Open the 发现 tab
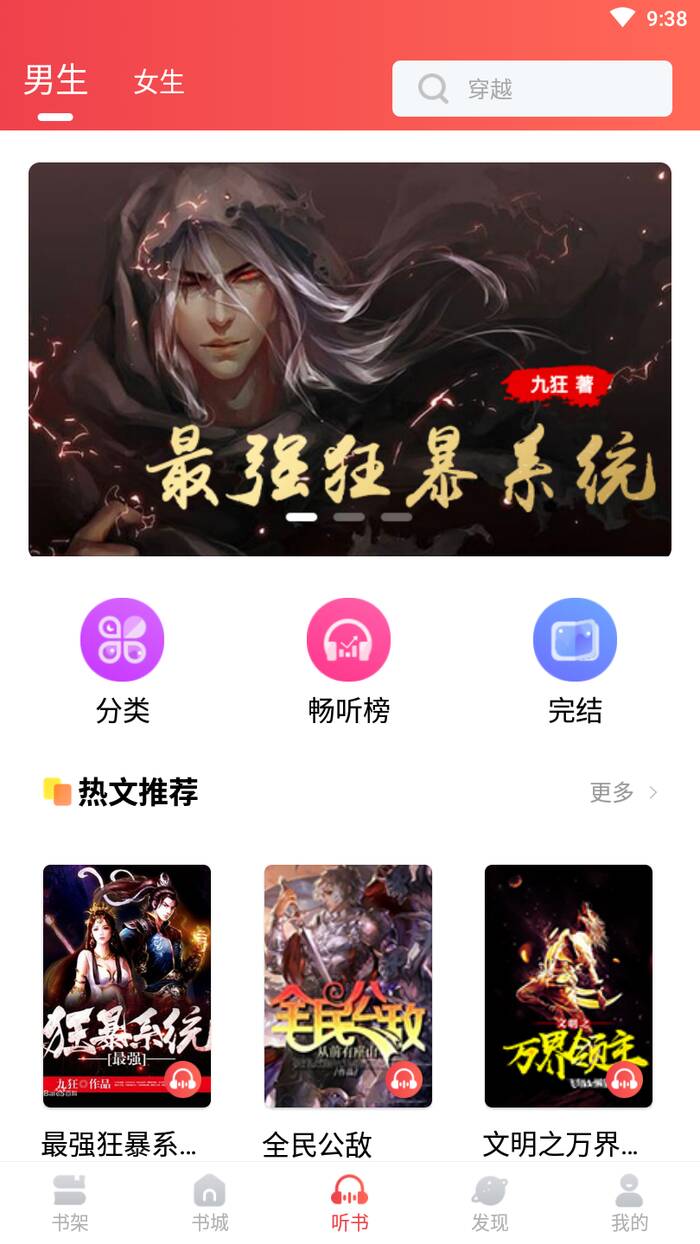Screen dimensions: 700x1244 pyautogui.click(x=490, y=1203)
